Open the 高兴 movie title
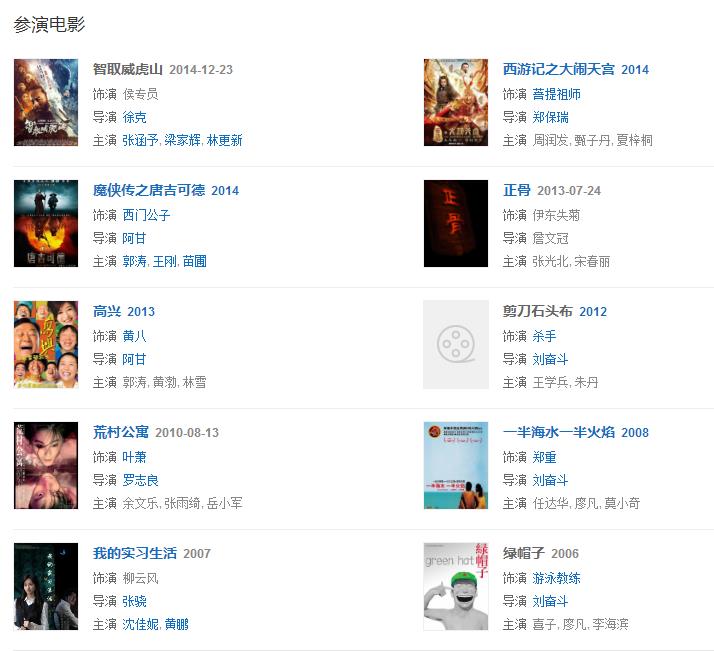This screenshot has height=651, width=714. tap(106, 311)
